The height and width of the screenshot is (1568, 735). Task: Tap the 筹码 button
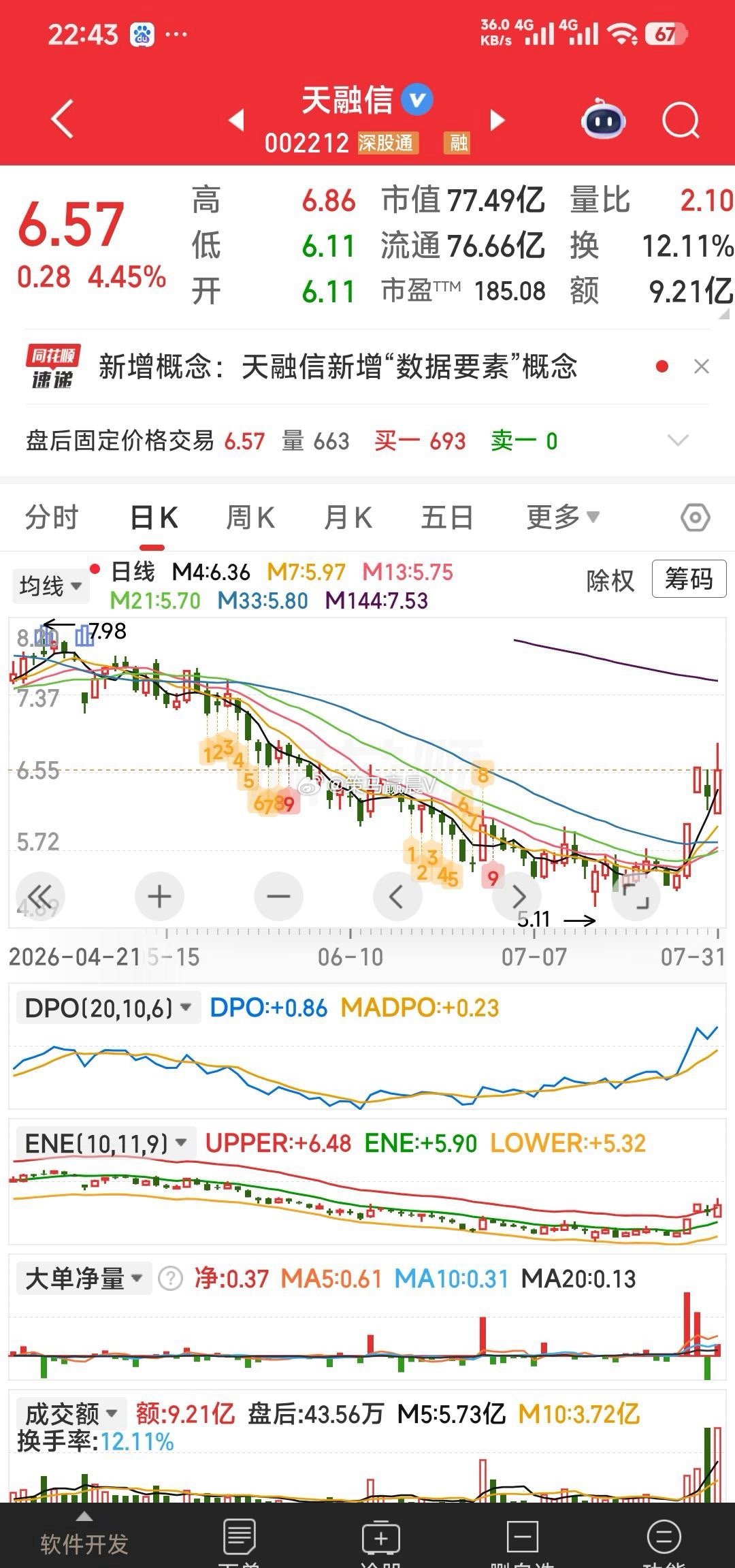[689, 579]
